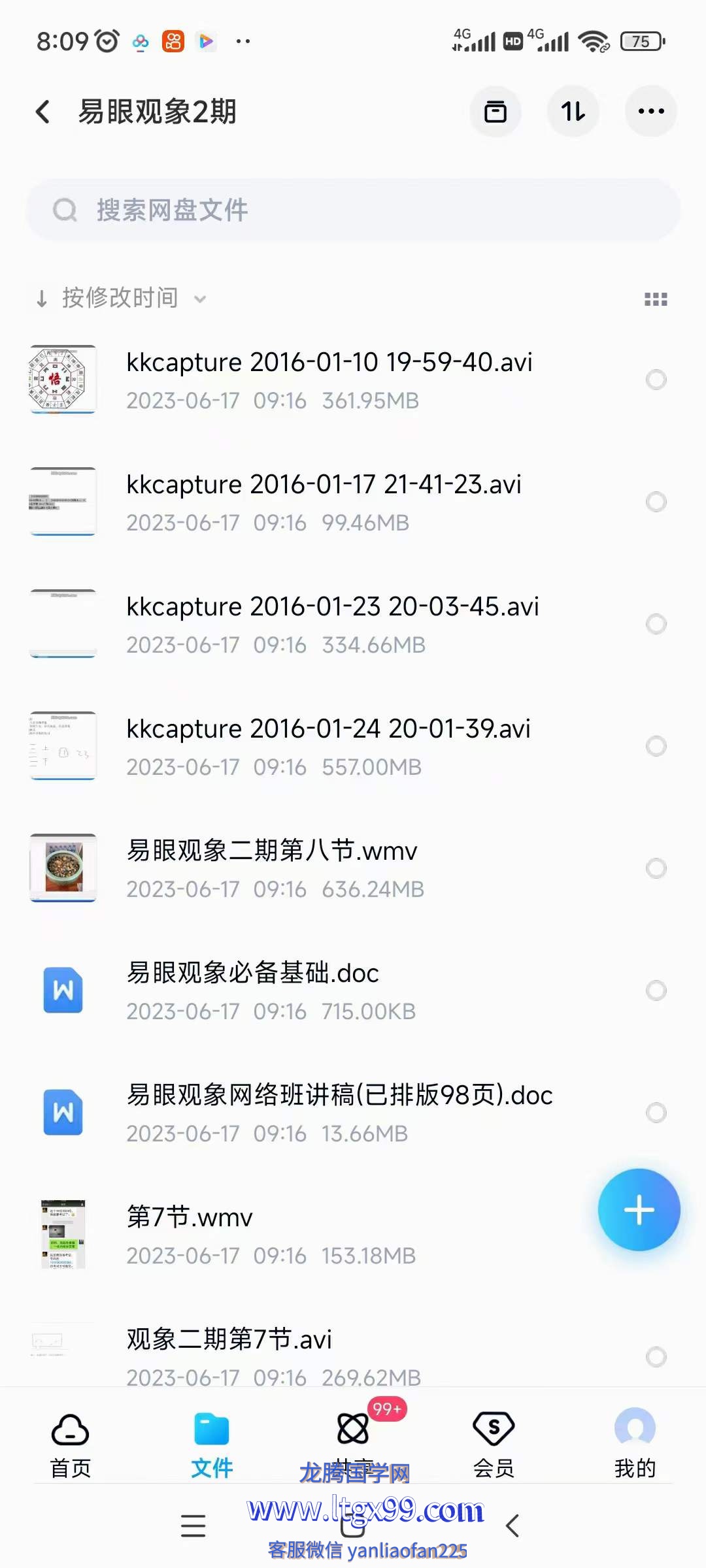Viewport: 706px width, 1568px height.
Task: Select the checkbox for 观象二期第7节.avi
Action: pos(656,1357)
